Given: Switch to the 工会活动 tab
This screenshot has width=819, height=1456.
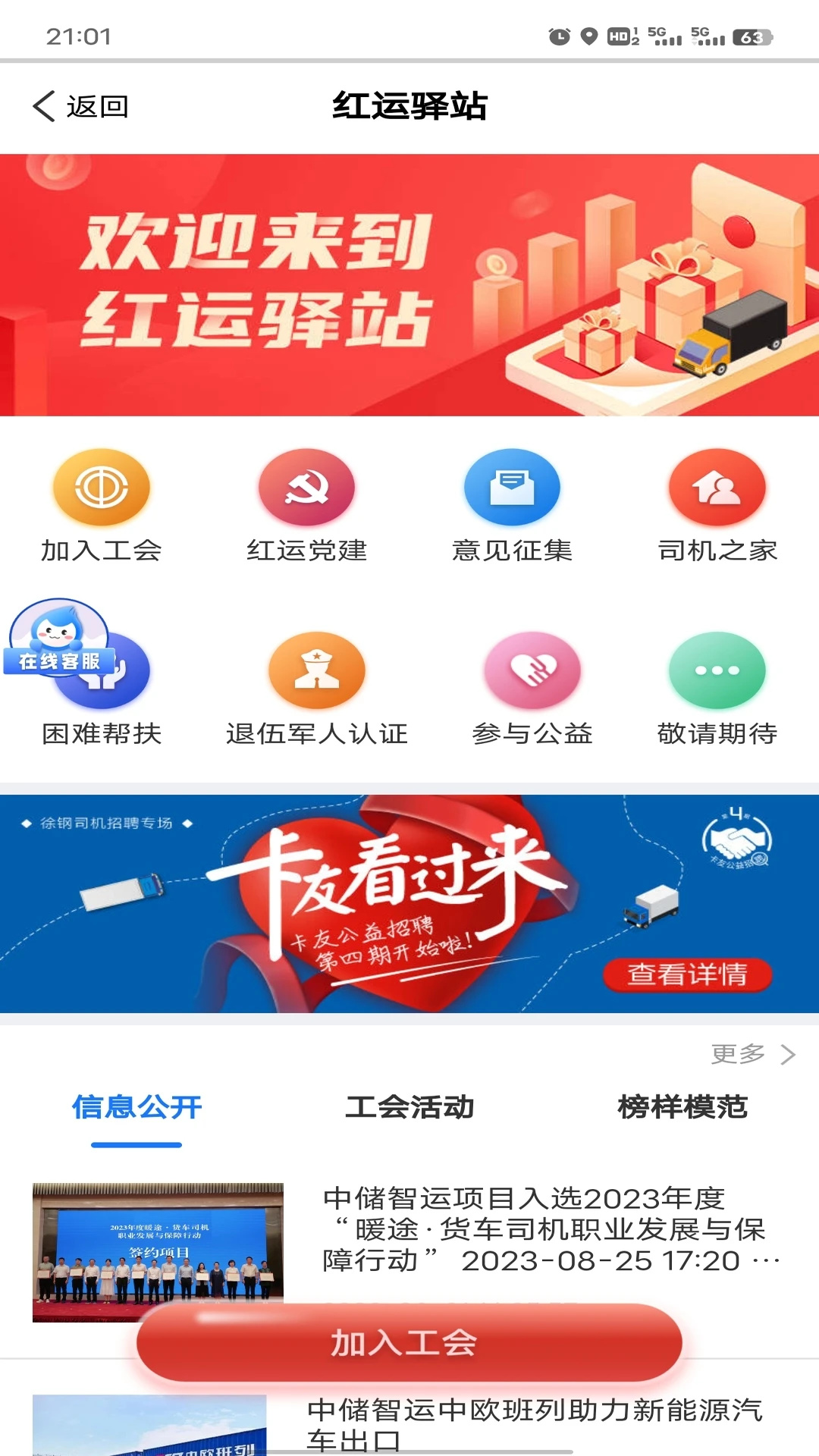Looking at the screenshot, I should point(411,1109).
